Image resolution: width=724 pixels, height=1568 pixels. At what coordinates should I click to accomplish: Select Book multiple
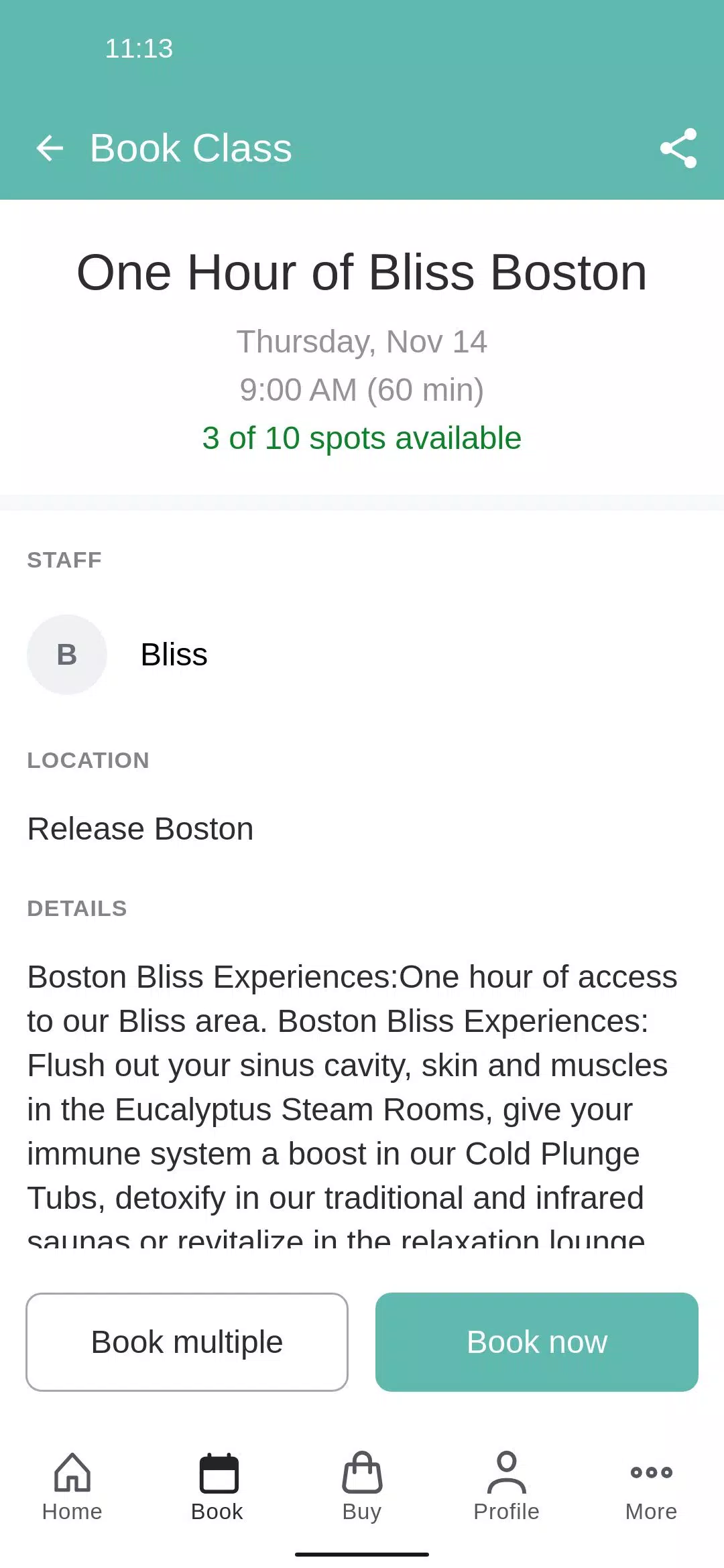(186, 1341)
